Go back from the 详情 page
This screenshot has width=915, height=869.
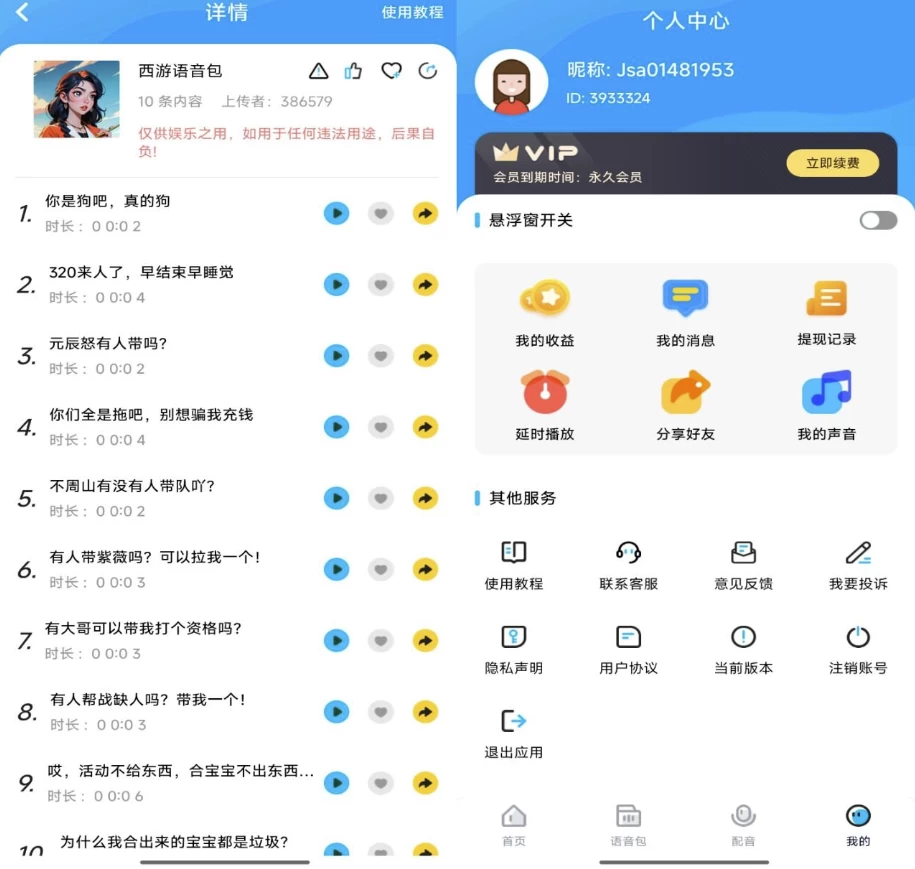pyautogui.click(x=22, y=13)
